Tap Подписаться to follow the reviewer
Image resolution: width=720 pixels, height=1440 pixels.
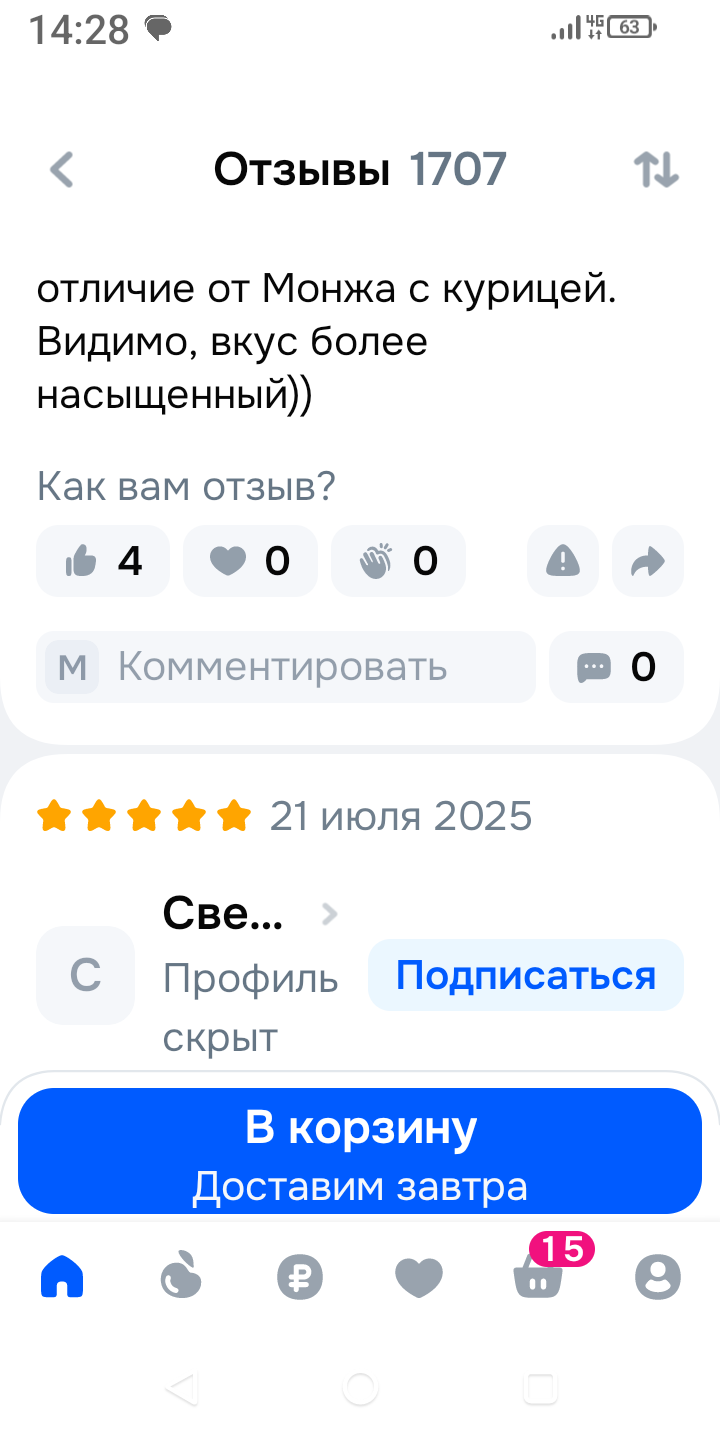pyautogui.click(x=526, y=975)
